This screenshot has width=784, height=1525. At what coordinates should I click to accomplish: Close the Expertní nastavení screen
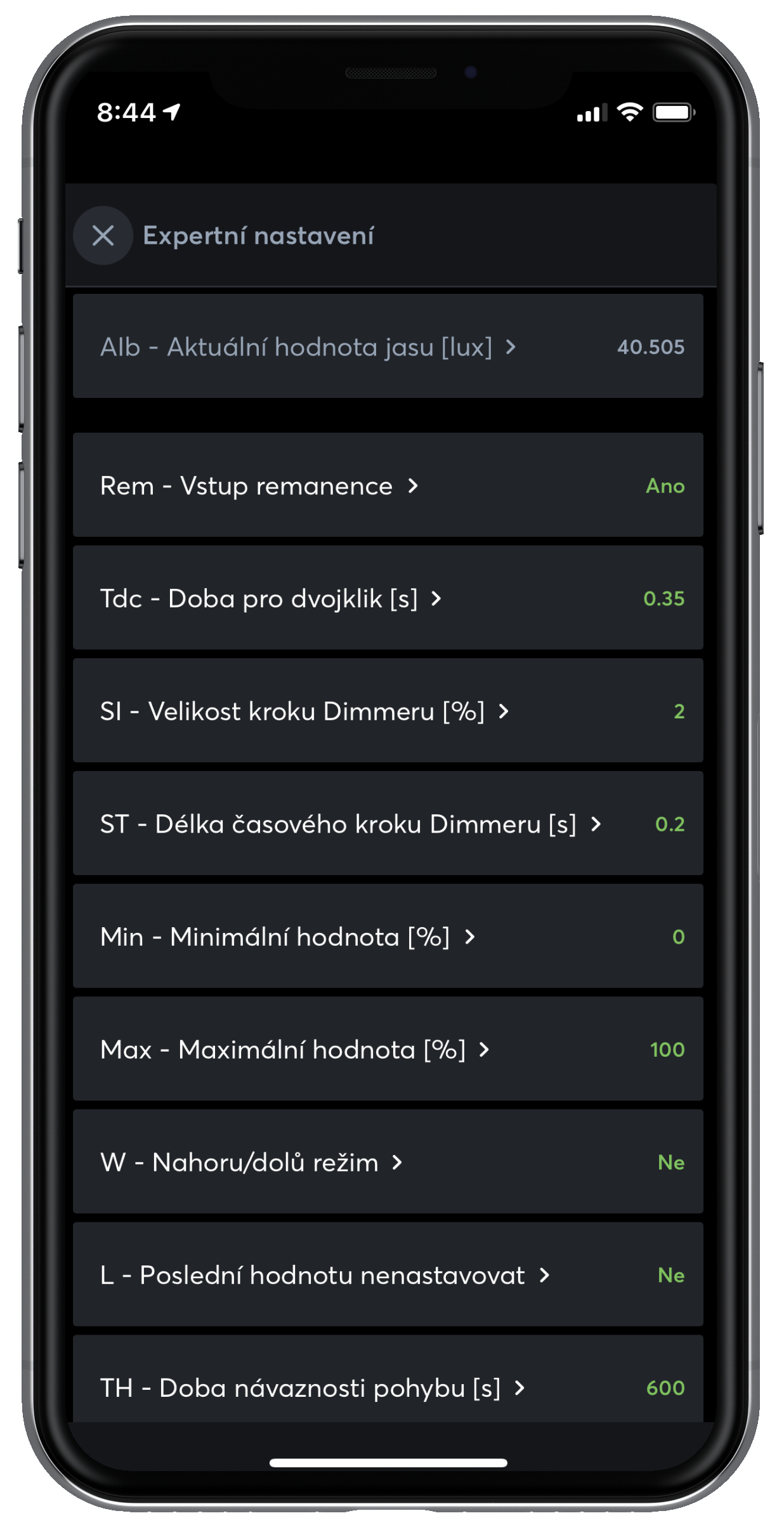click(103, 235)
